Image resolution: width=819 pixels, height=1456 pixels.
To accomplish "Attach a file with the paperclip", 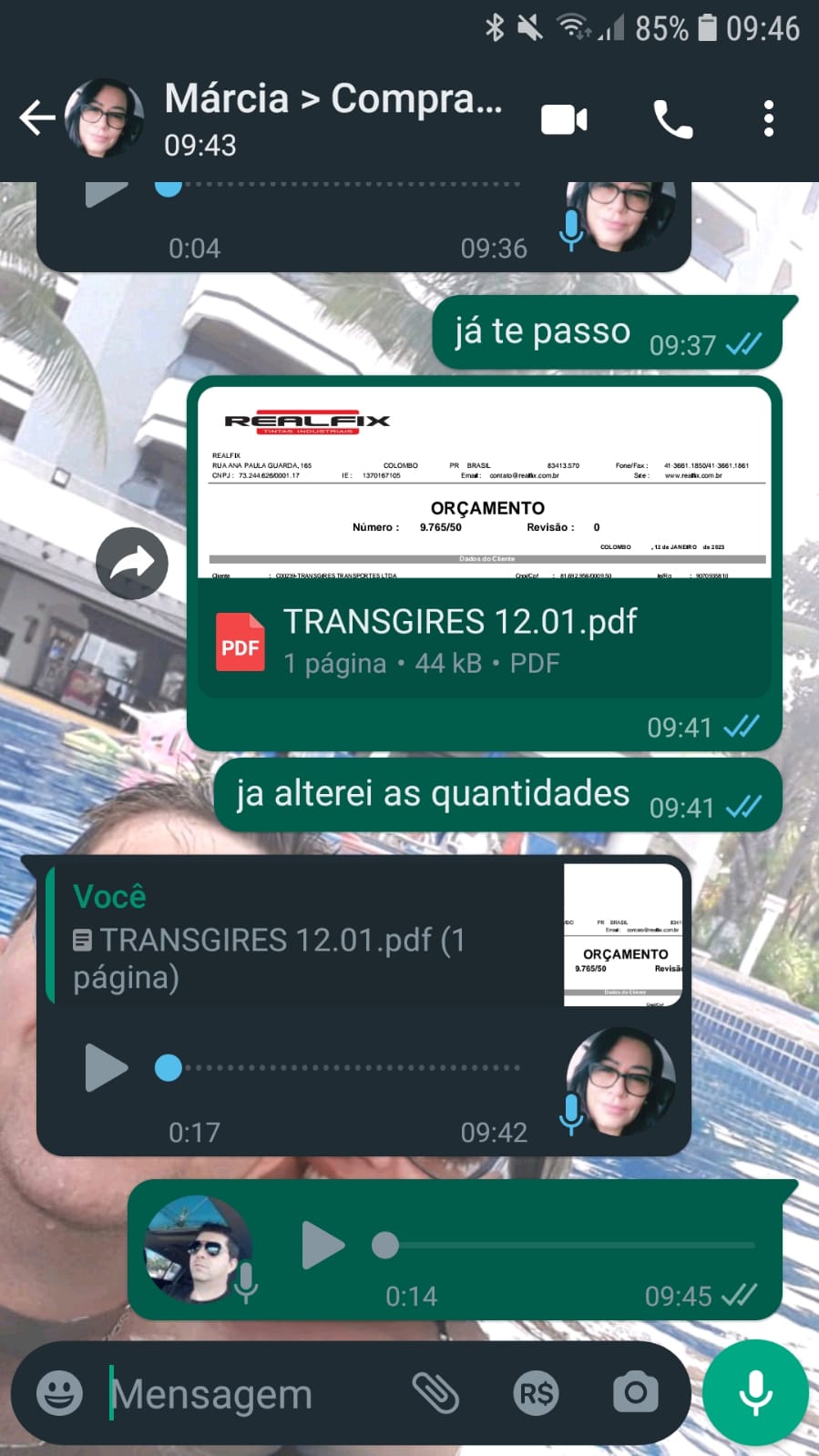I will [x=435, y=1393].
